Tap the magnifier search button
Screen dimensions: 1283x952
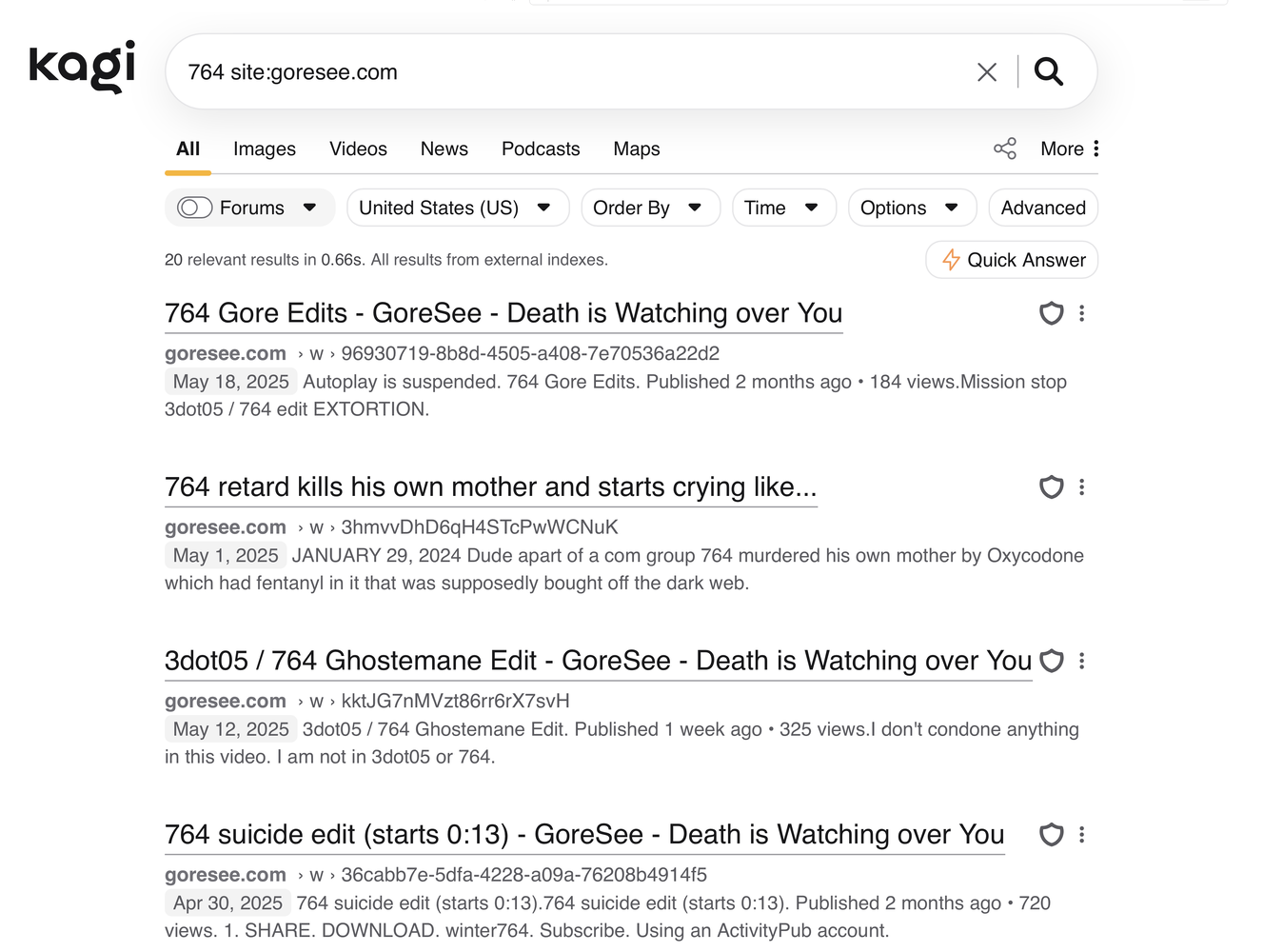(x=1048, y=71)
